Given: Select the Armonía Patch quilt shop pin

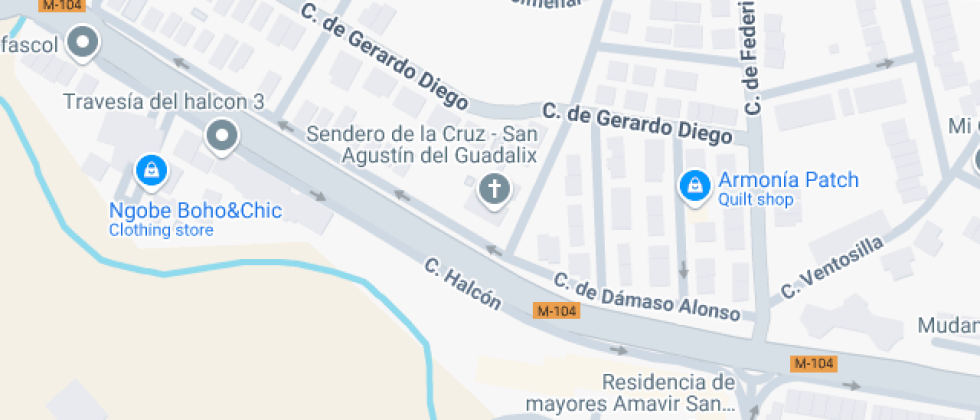Looking at the screenshot, I should pyautogui.click(x=693, y=185).
